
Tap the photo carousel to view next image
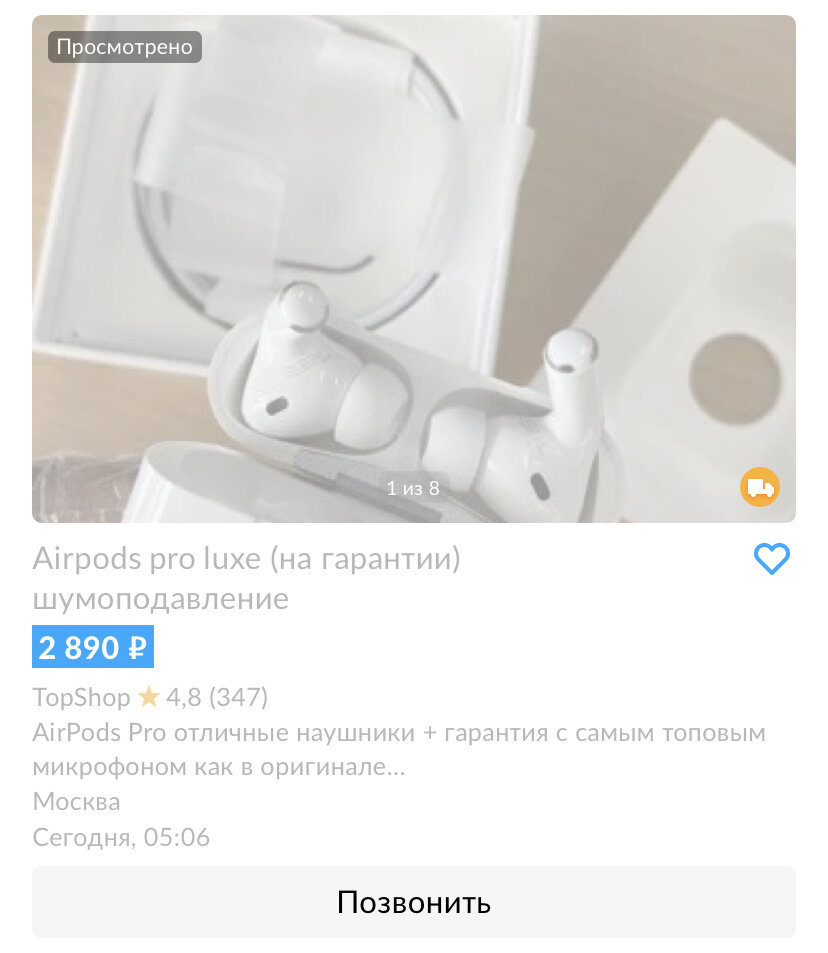click(x=413, y=270)
